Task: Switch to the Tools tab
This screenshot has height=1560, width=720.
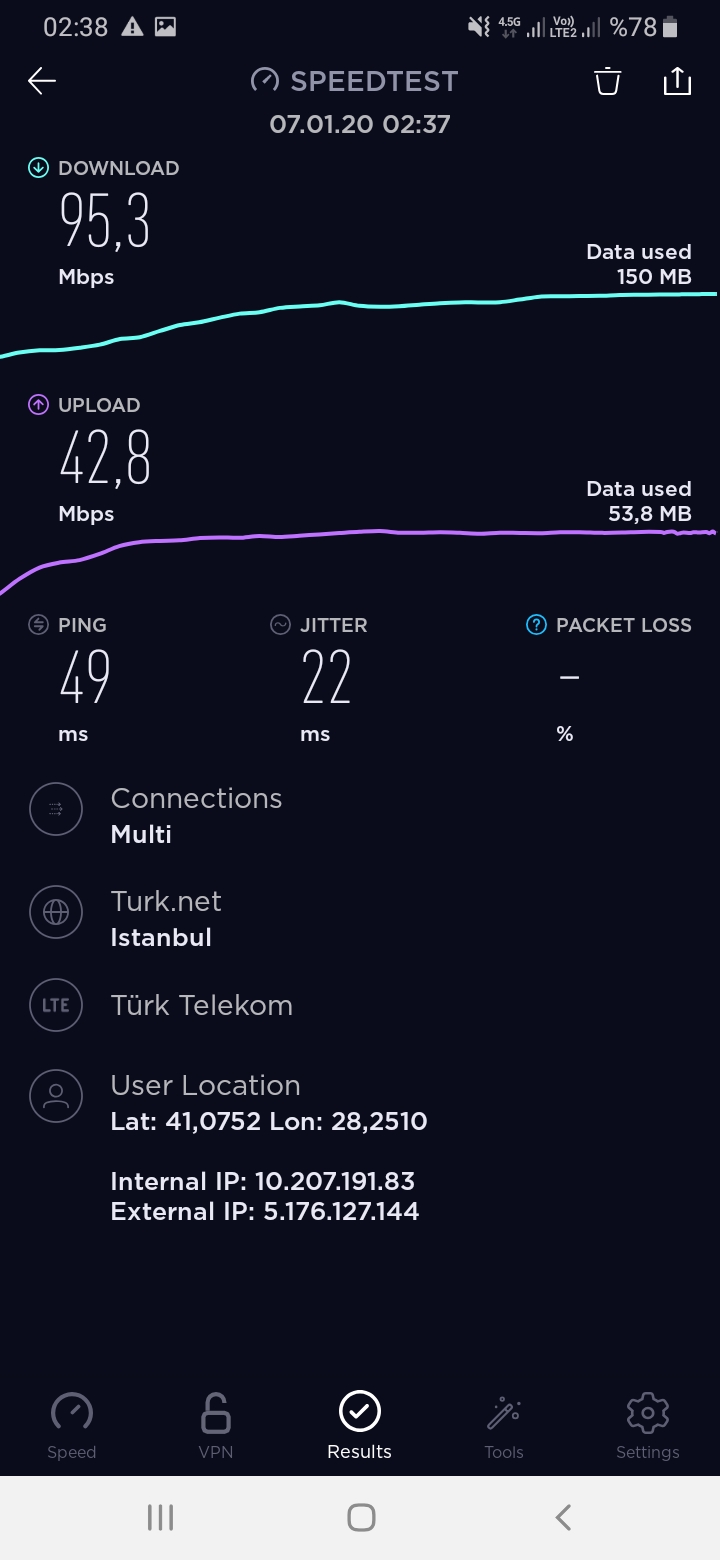Action: click(504, 1426)
